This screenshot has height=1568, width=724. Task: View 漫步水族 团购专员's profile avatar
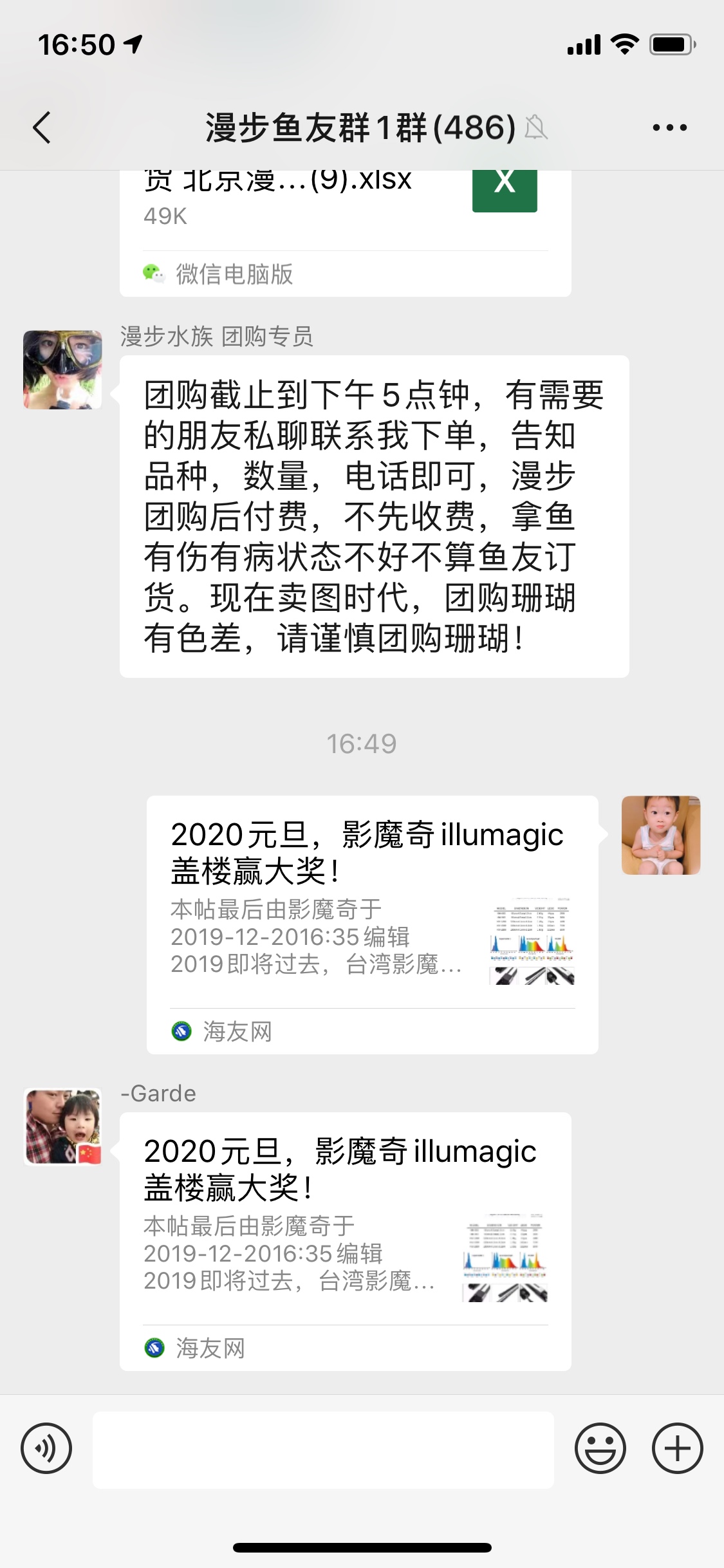(62, 370)
